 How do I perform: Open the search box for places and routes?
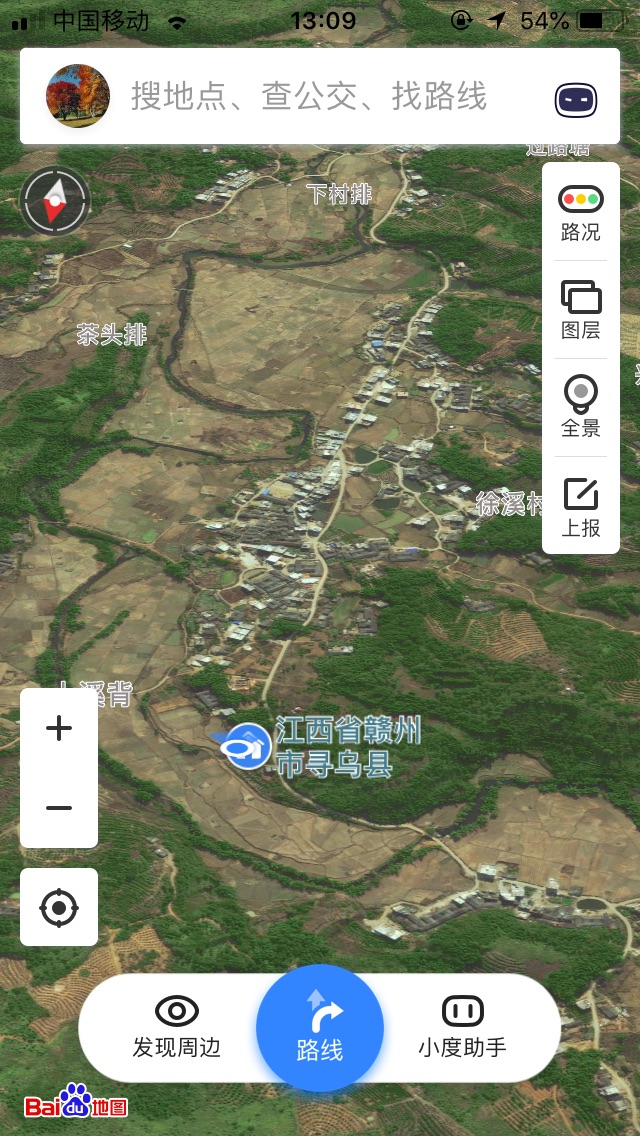pos(308,97)
